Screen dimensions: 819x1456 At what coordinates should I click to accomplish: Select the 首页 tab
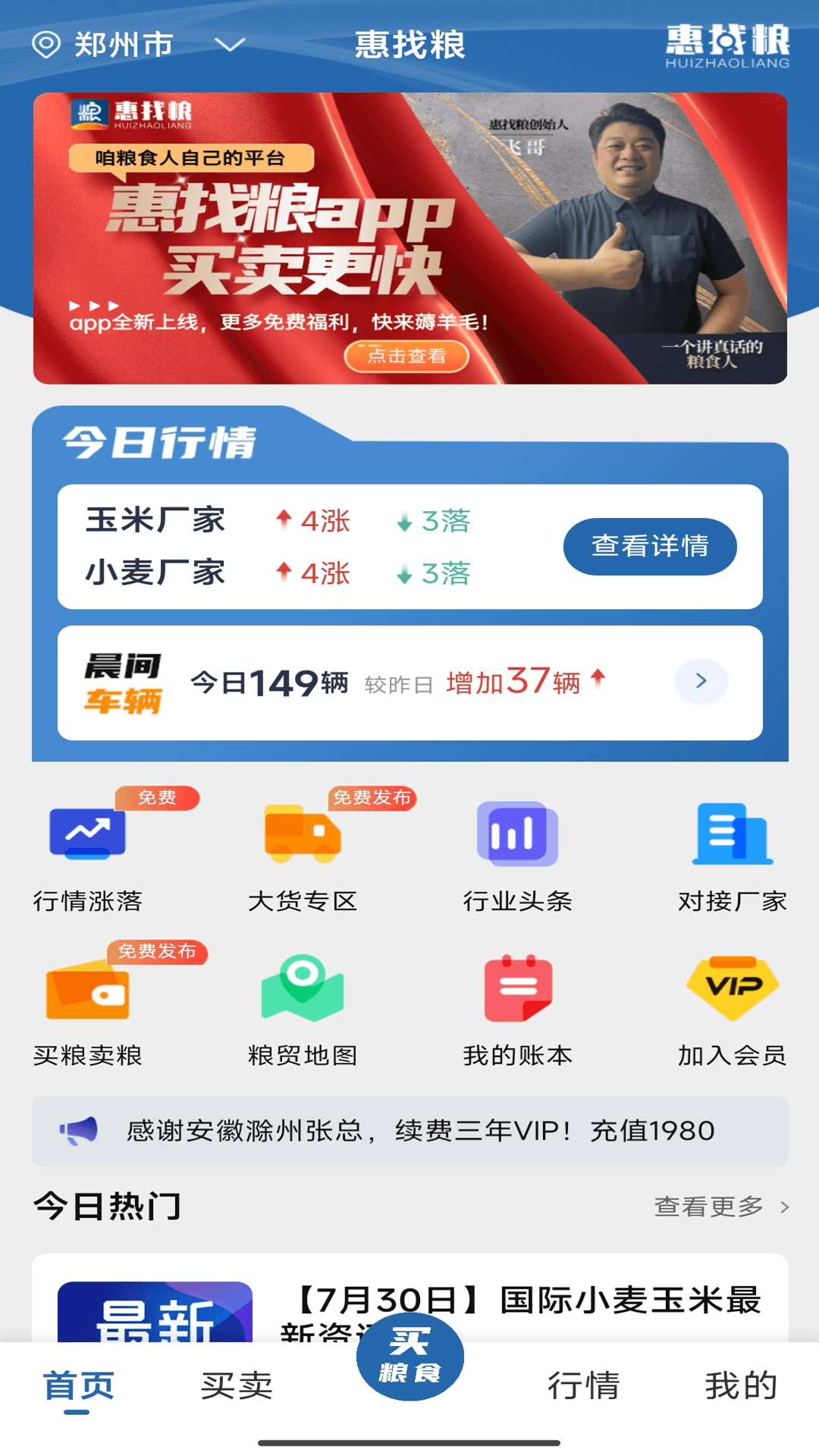pos(78,1385)
